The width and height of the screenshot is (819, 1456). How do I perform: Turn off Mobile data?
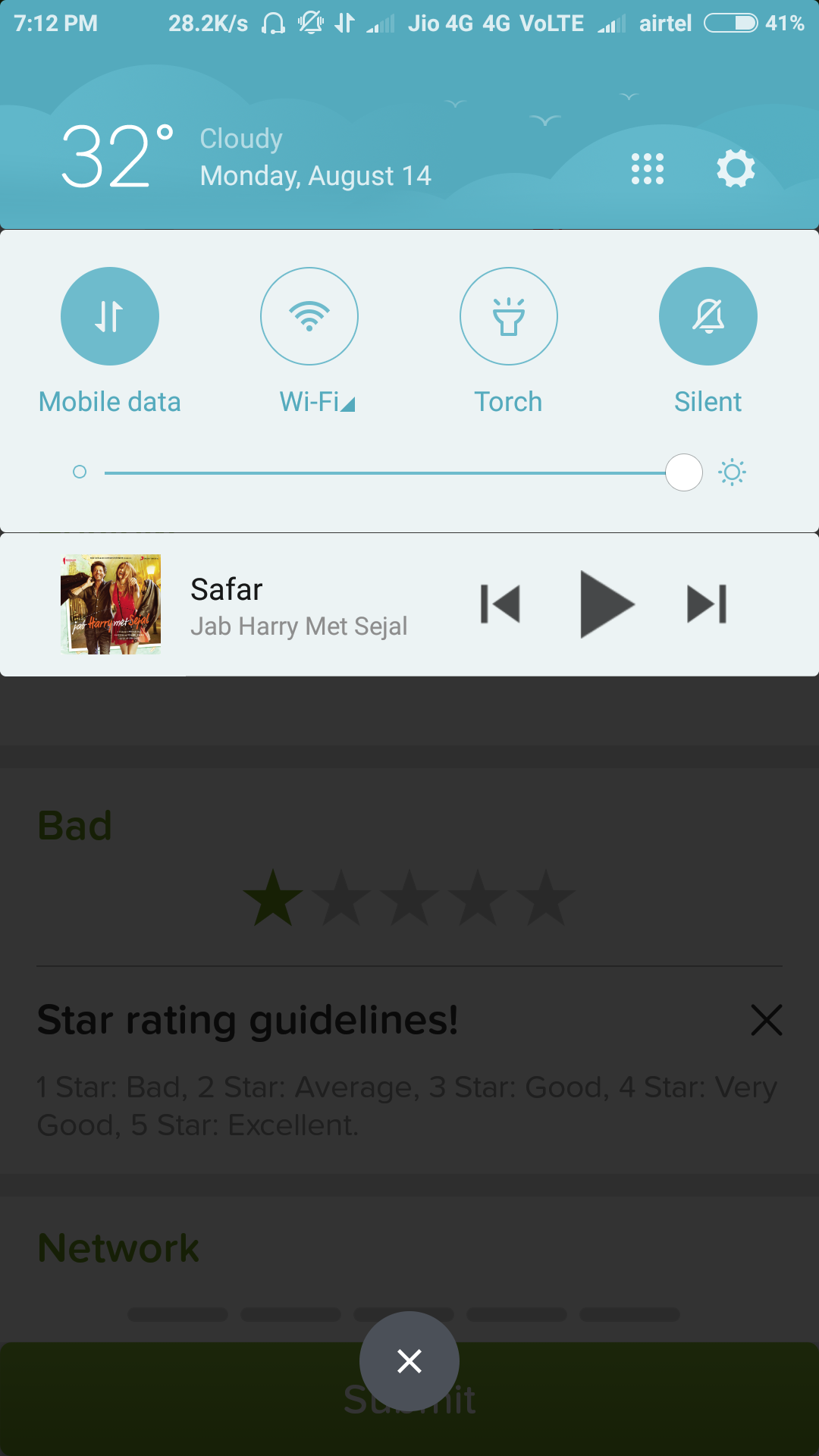point(110,316)
